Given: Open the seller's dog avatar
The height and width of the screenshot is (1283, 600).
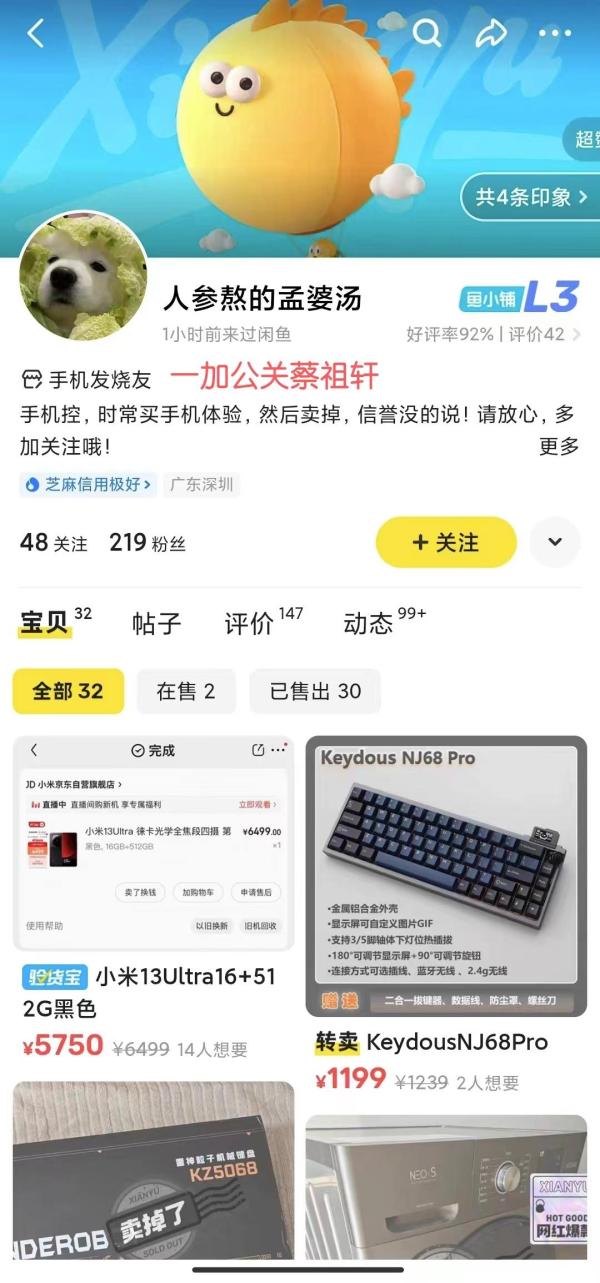Looking at the screenshot, I should [x=83, y=276].
